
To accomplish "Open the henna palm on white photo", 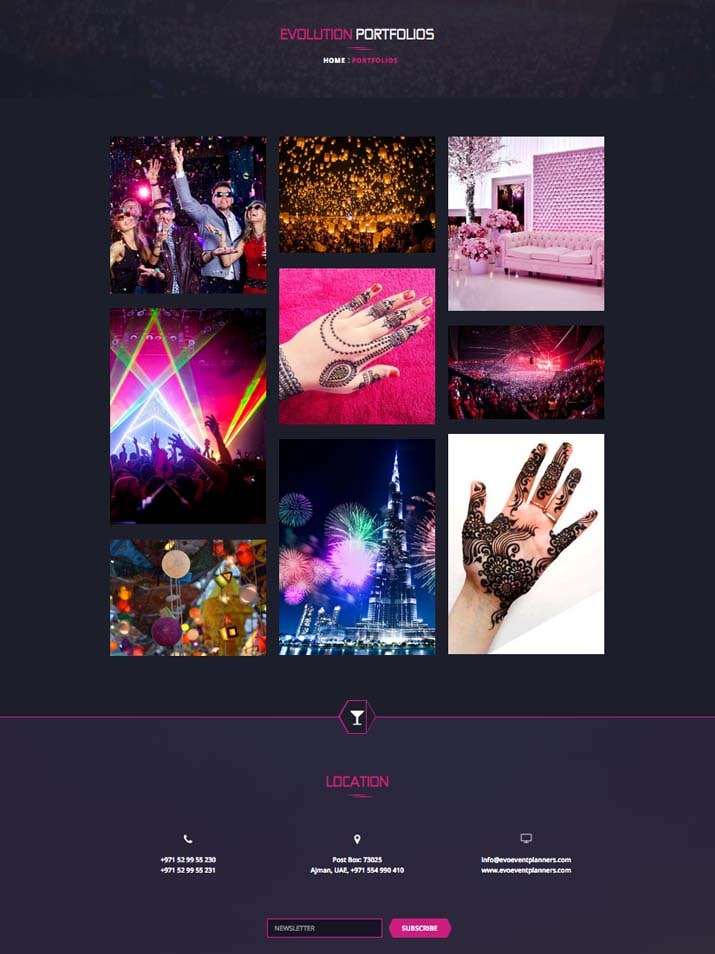I will 526,544.
